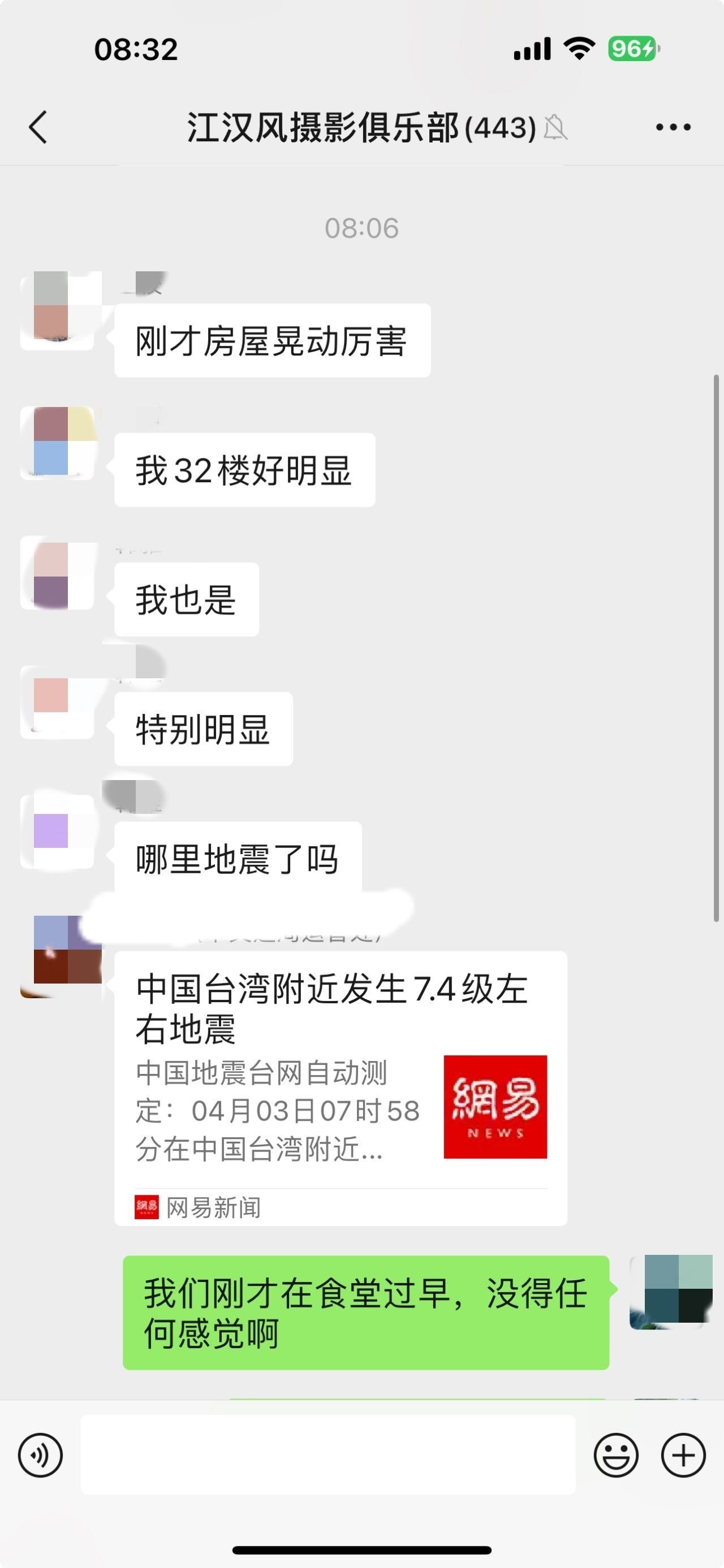Open the plus attachment menu
This screenshot has width=724, height=1568.
(683, 1455)
